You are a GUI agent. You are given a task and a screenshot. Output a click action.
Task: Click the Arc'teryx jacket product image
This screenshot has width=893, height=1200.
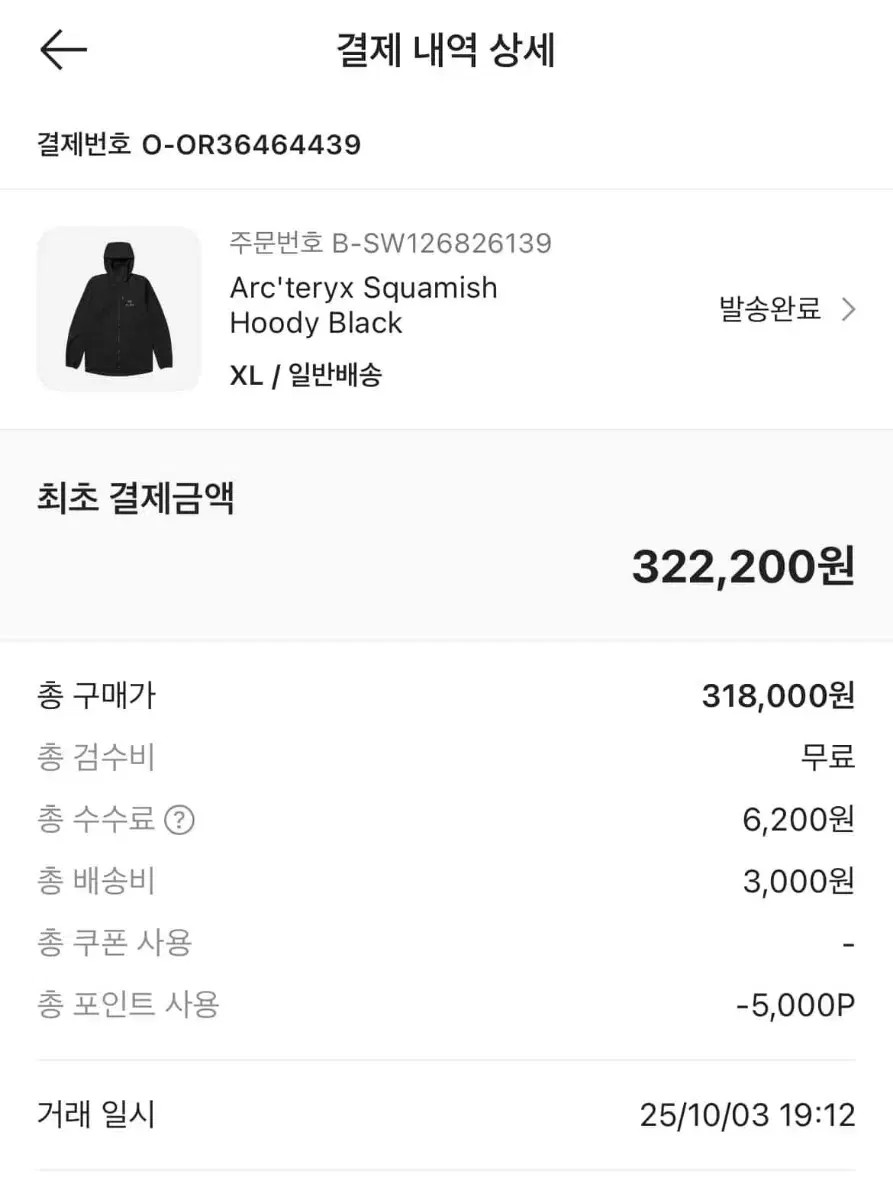118,309
